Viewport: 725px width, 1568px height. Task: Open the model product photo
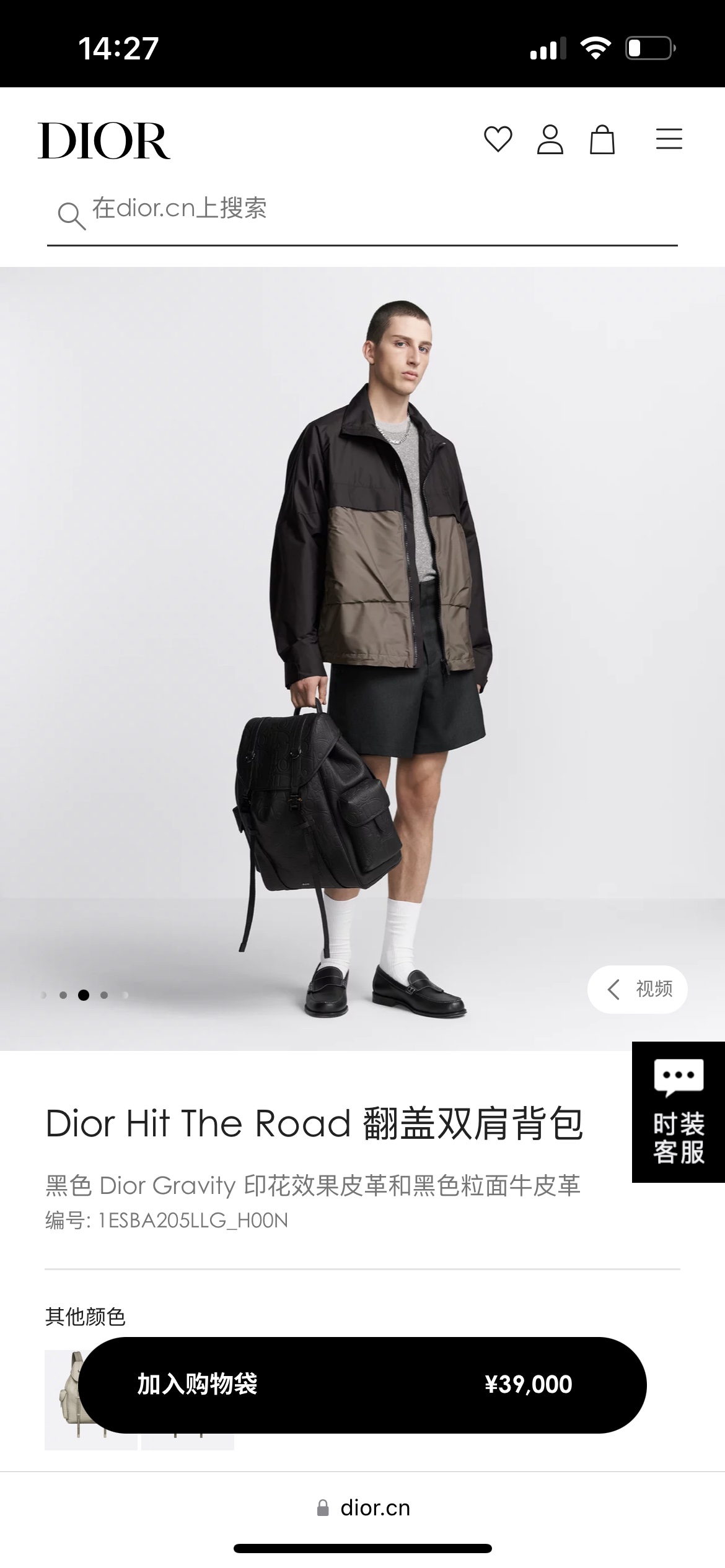click(362, 656)
